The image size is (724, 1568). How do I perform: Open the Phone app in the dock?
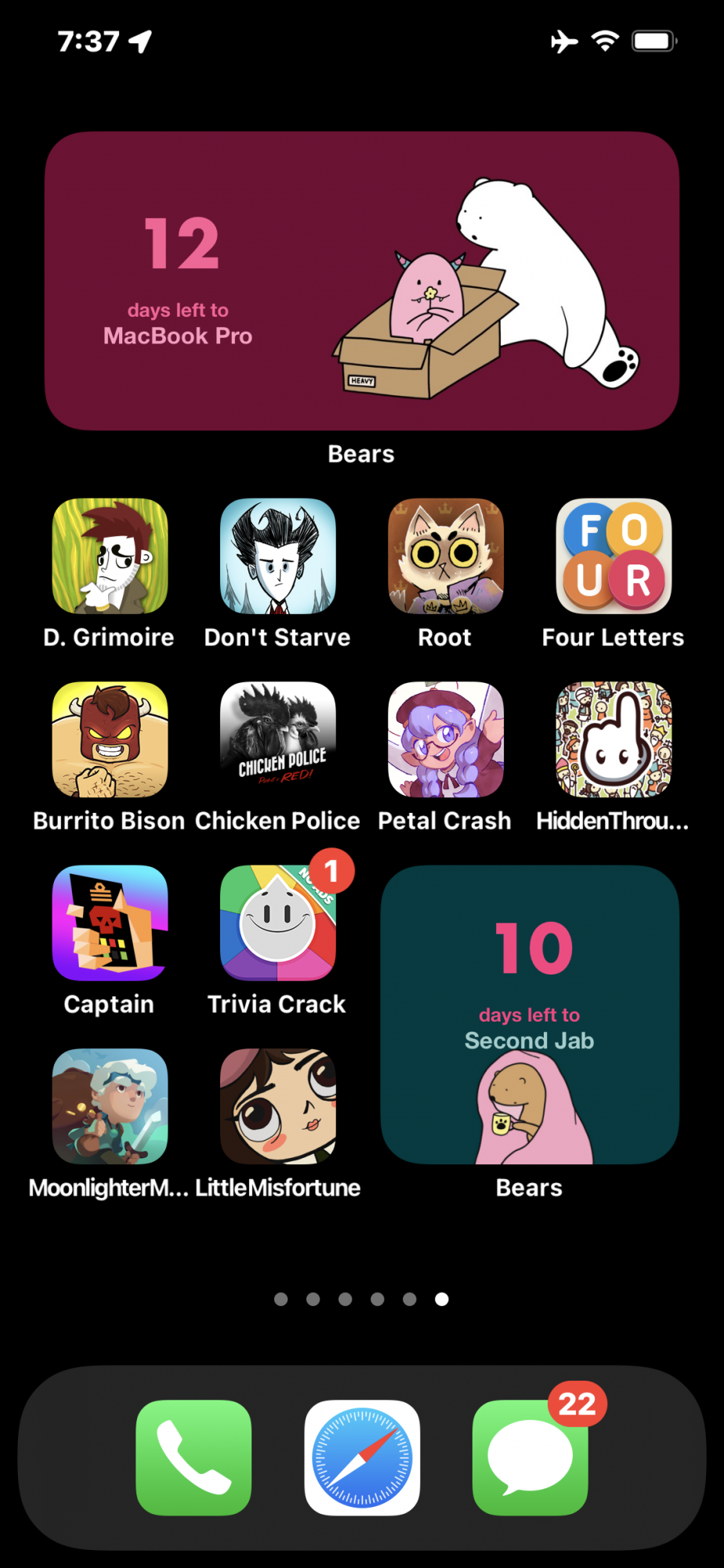tap(194, 1457)
